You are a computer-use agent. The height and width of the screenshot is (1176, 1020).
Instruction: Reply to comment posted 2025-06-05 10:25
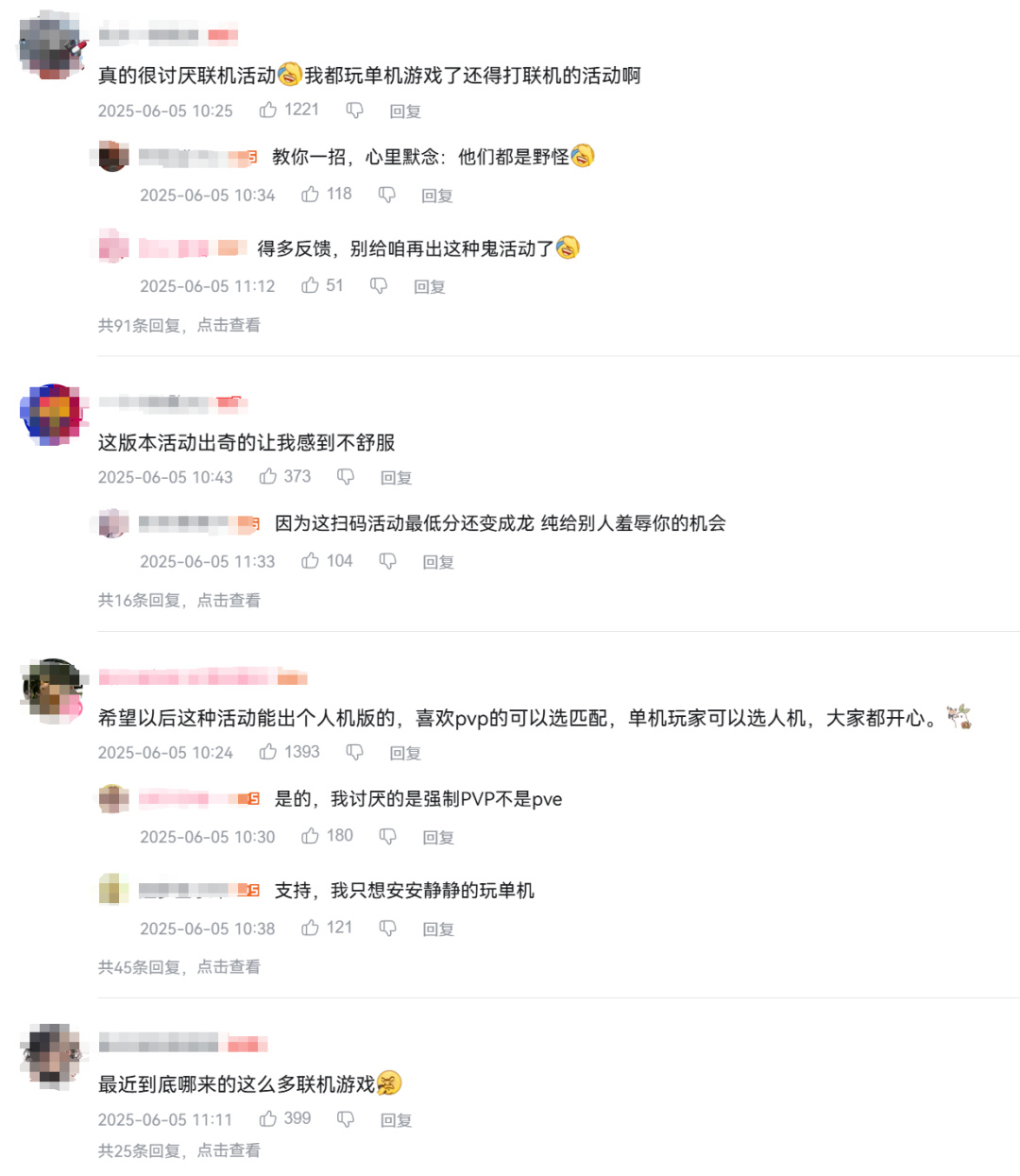click(405, 111)
